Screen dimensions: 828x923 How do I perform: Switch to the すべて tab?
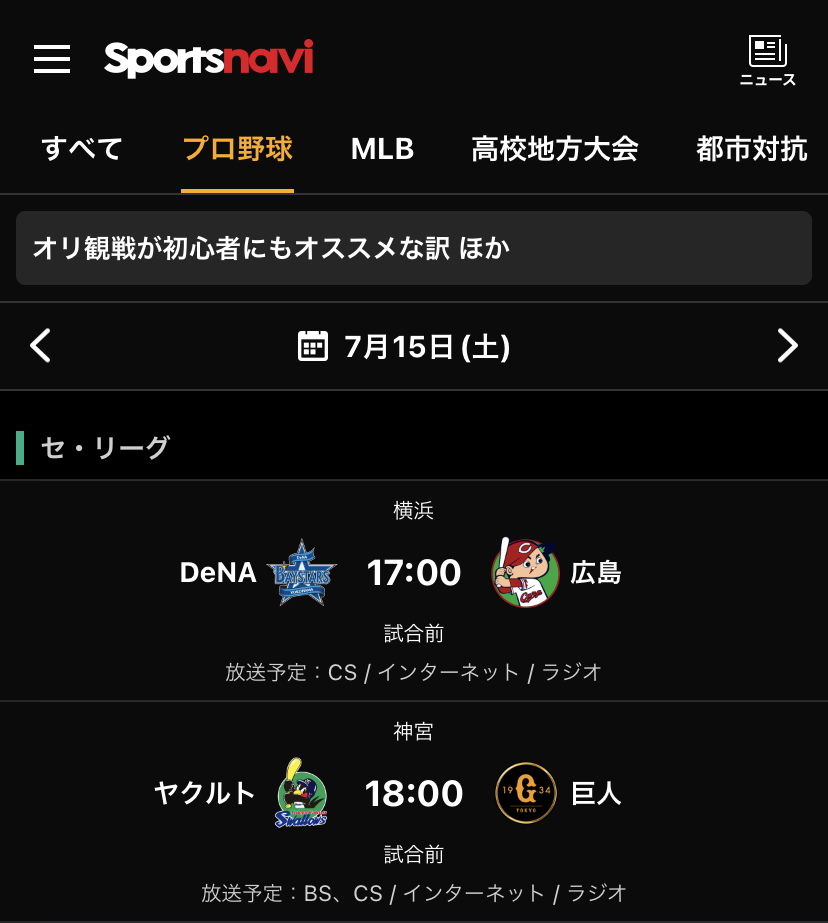click(x=82, y=150)
